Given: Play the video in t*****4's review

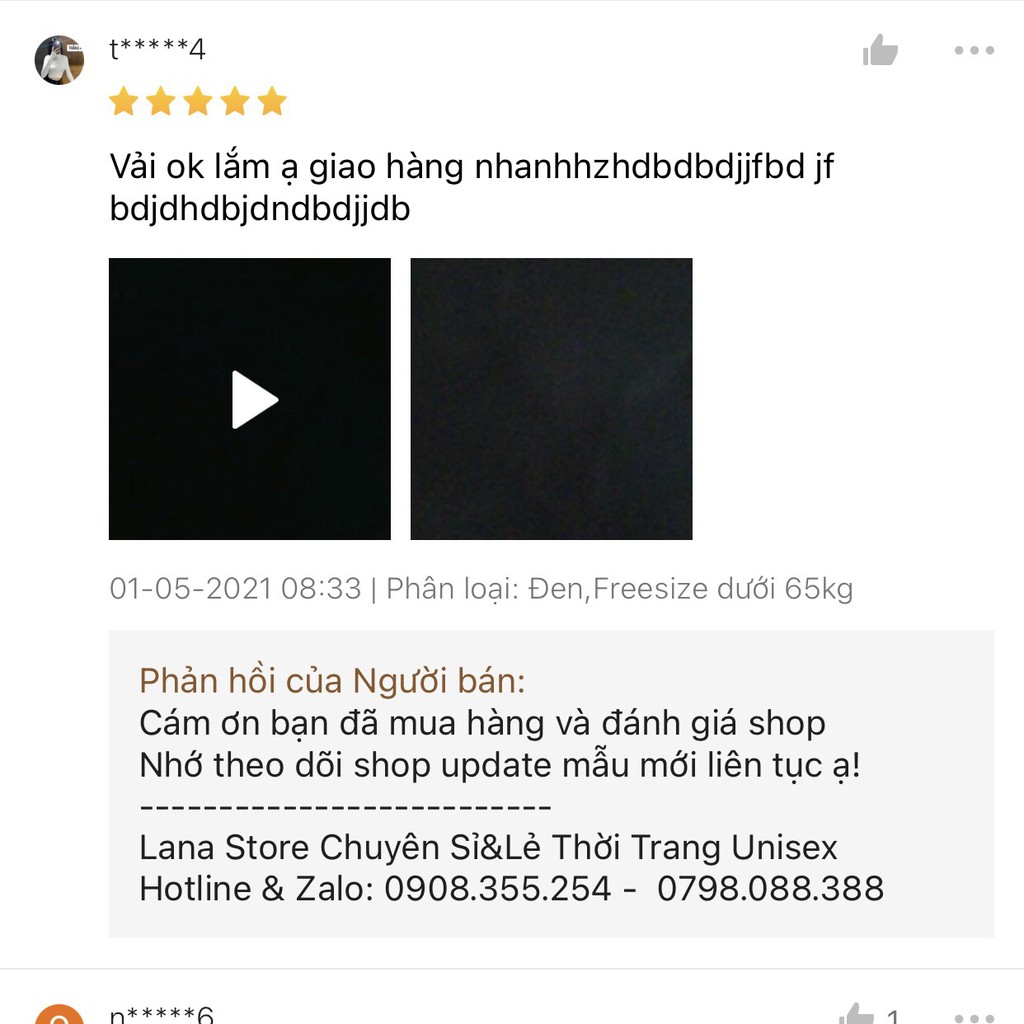Looking at the screenshot, I should [250, 399].
